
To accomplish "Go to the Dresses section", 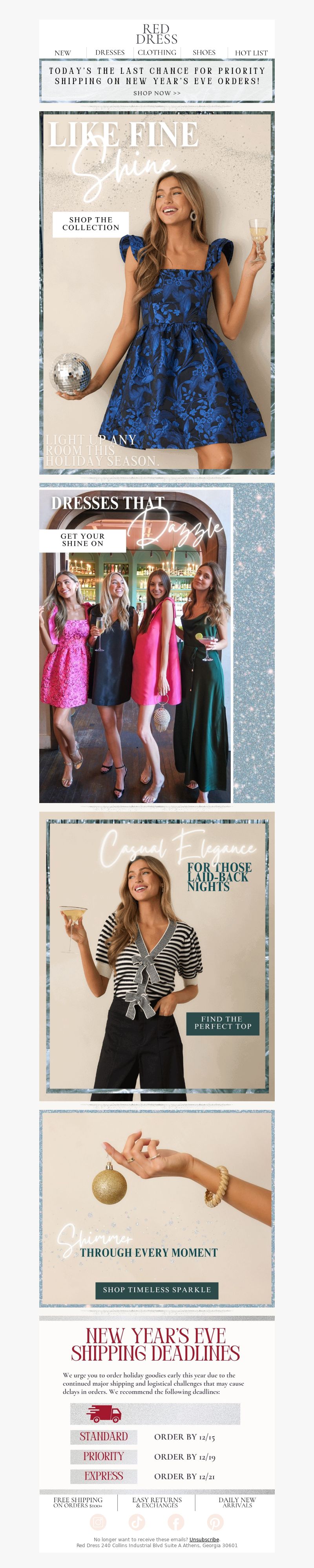I will (110, 52).
